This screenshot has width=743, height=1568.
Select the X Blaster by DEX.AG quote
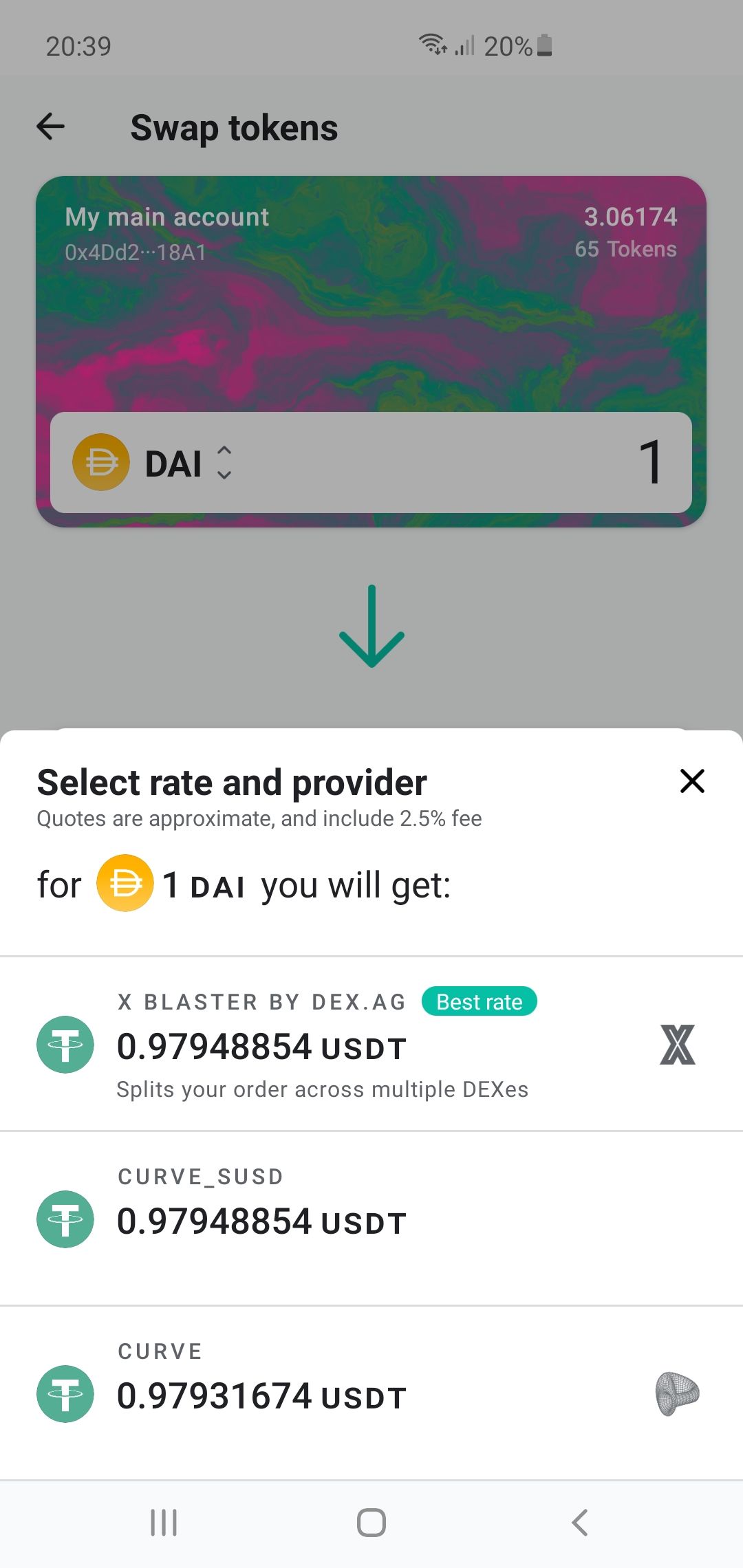tap(371, 1045)
